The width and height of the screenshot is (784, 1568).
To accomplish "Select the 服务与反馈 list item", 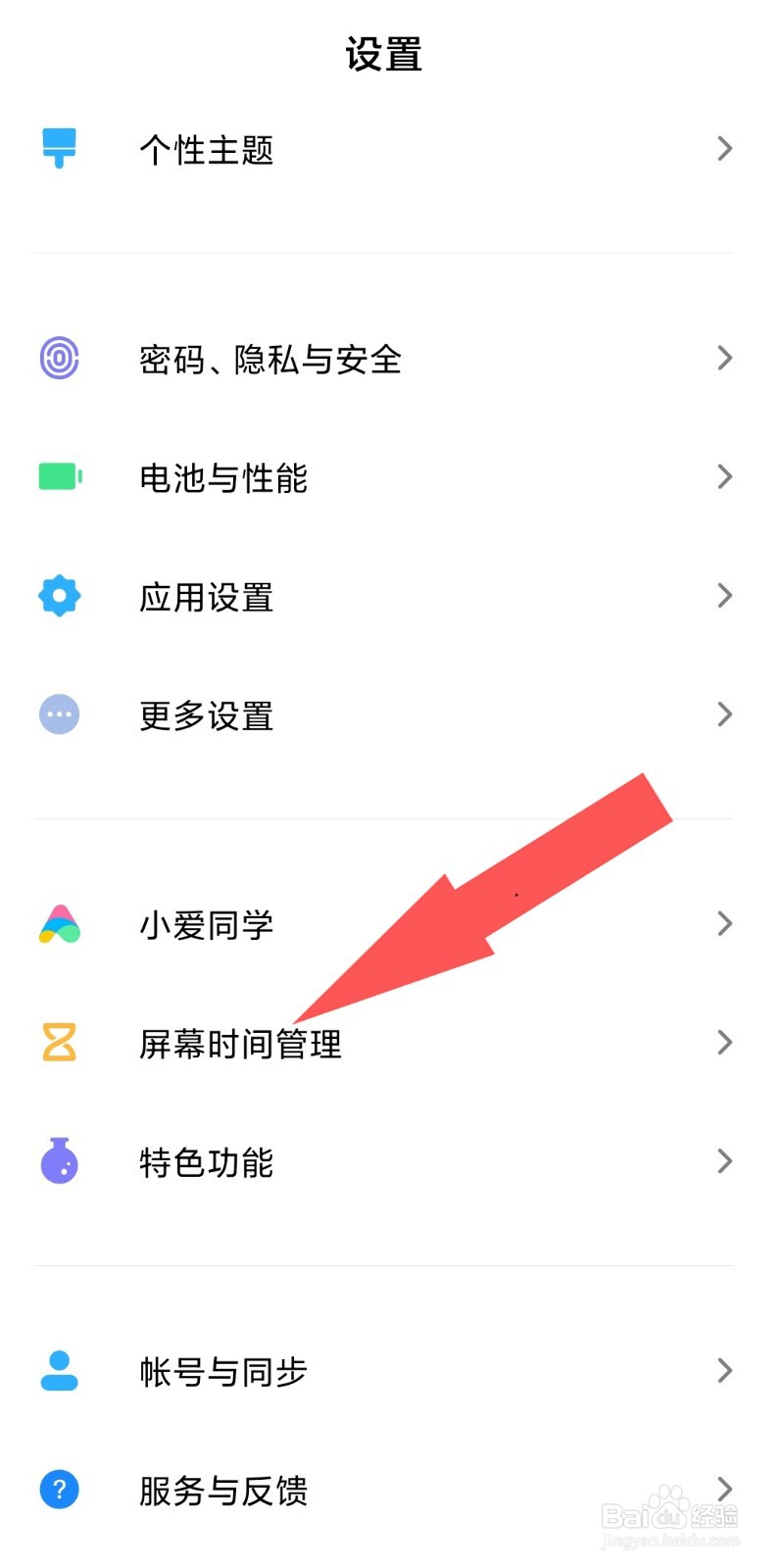I will pos(223,1492).
